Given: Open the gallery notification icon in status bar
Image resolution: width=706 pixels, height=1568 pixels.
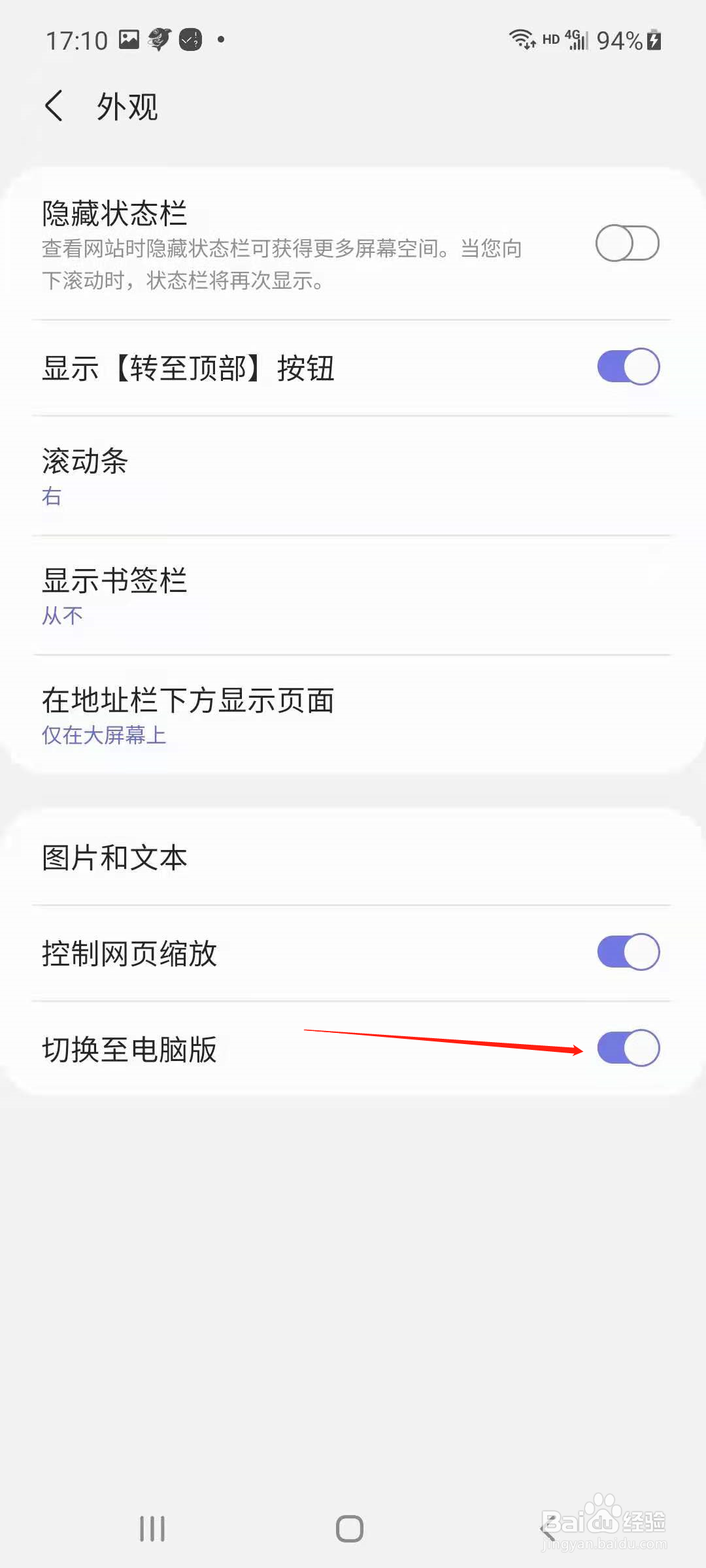Looking at the screenshot, I should tap(128, 38).
